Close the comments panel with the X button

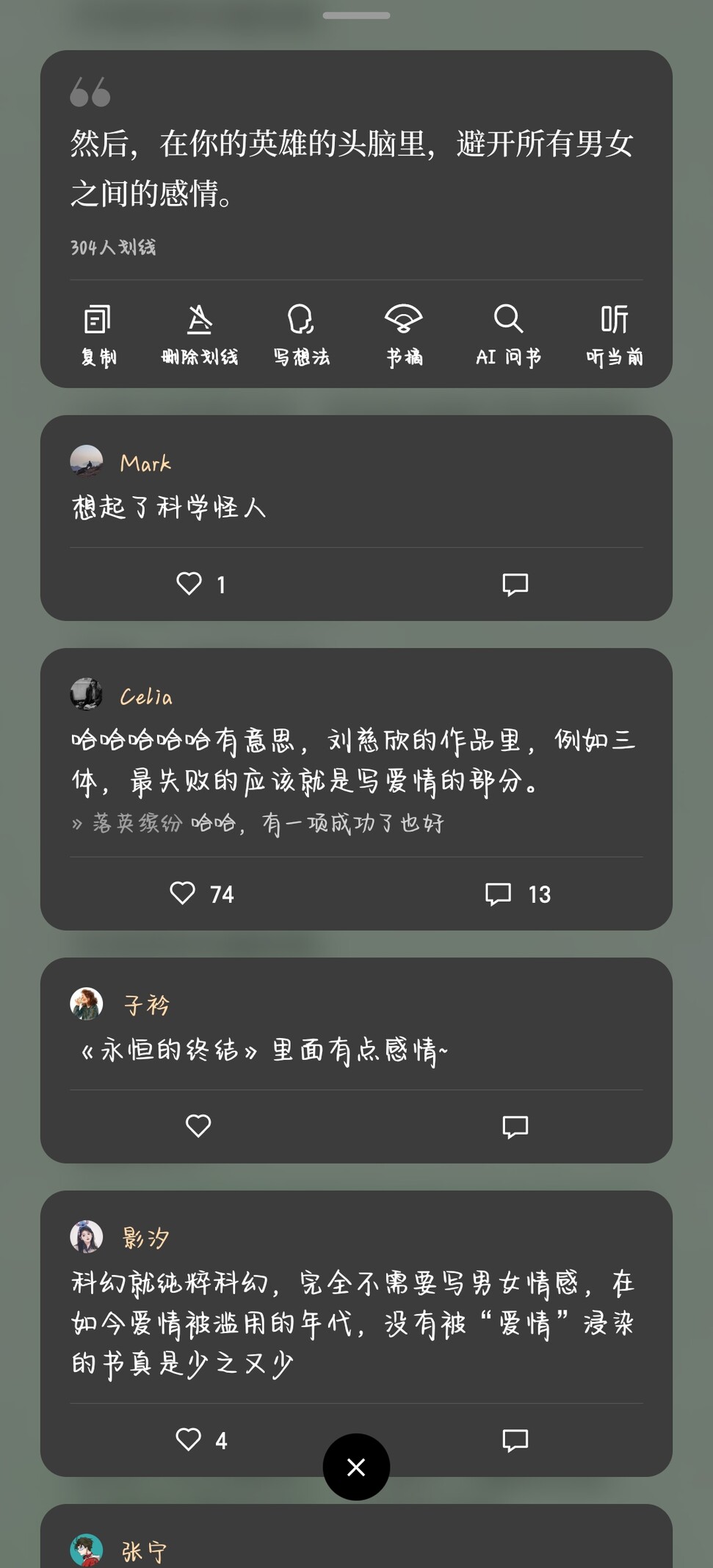click(x=356, y=1467)
